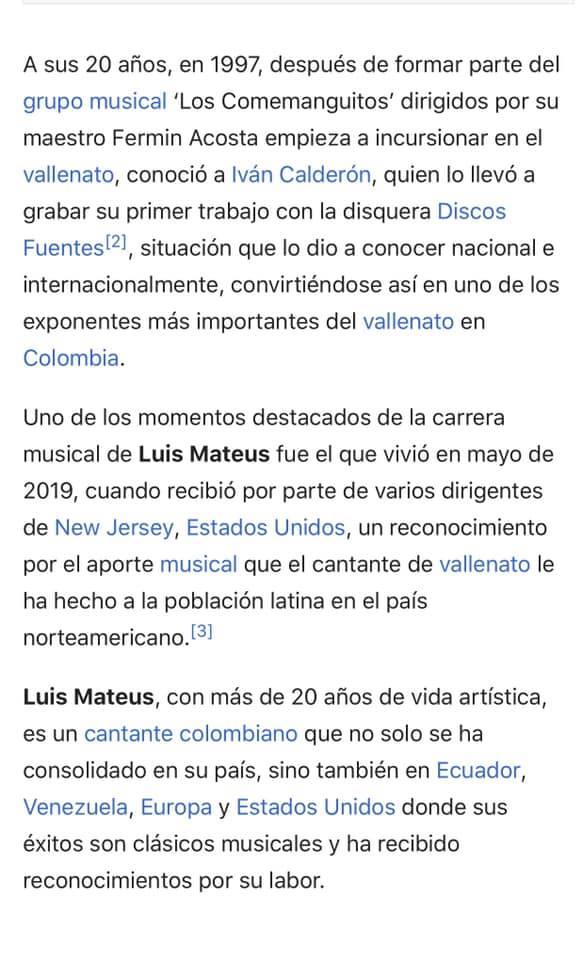Open the 'cantante colombiano' link
582x960 pixels.
click(190, 734)
